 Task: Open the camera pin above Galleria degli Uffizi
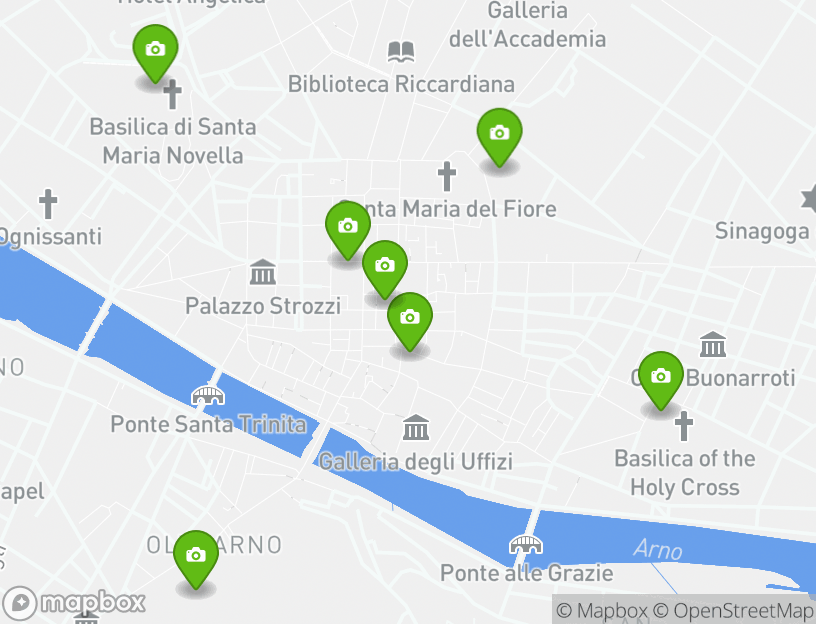(x=409, y=318)
